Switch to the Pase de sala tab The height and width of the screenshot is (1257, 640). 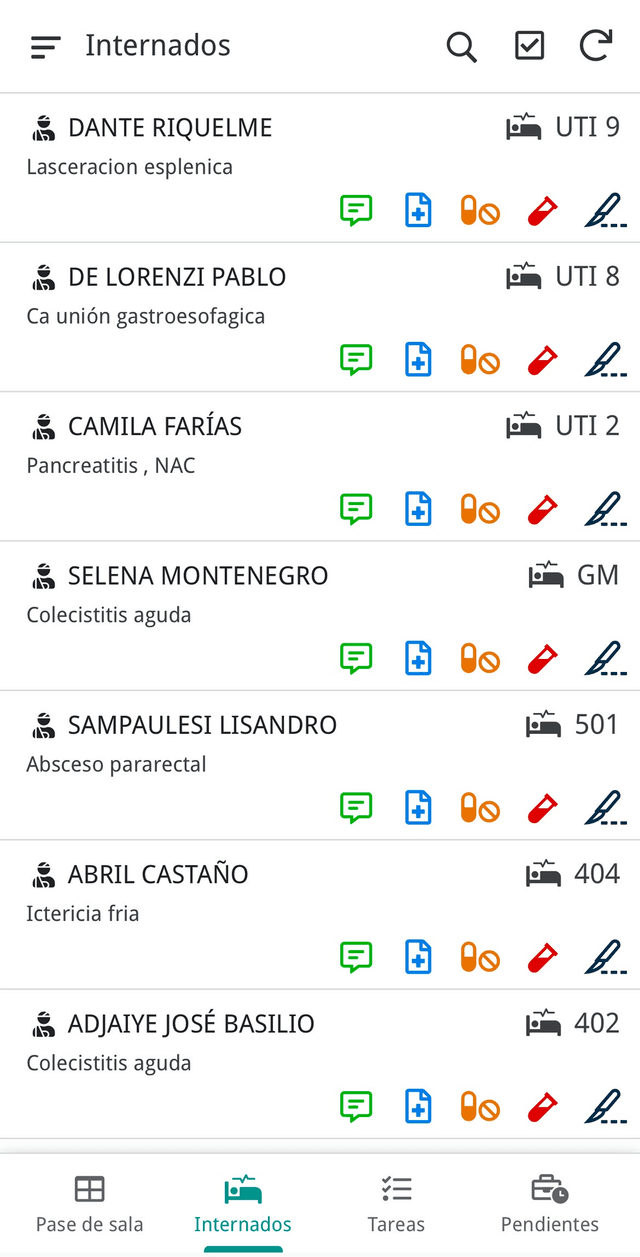(89, 1204)
